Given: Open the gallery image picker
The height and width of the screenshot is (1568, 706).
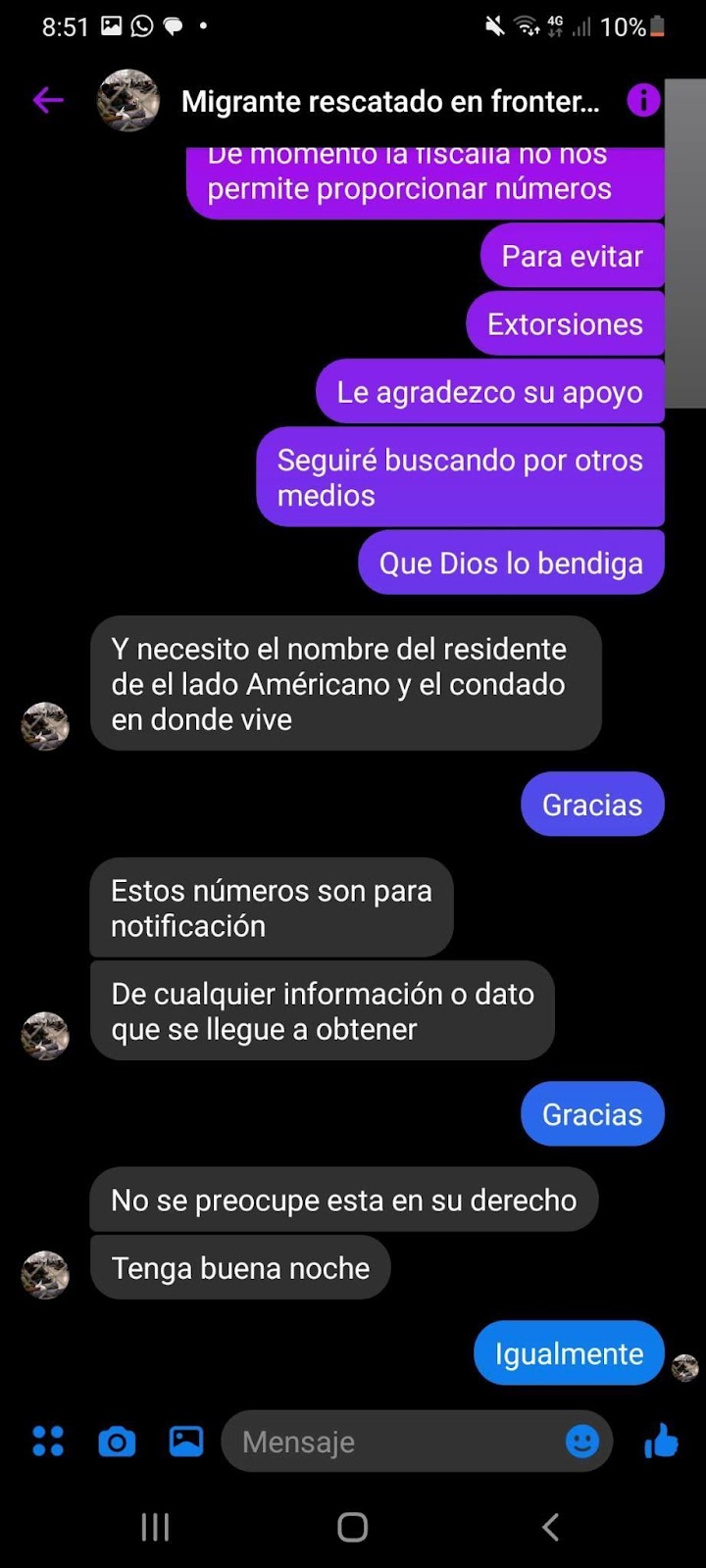Looking at the screenshot, I should 186,1441.
